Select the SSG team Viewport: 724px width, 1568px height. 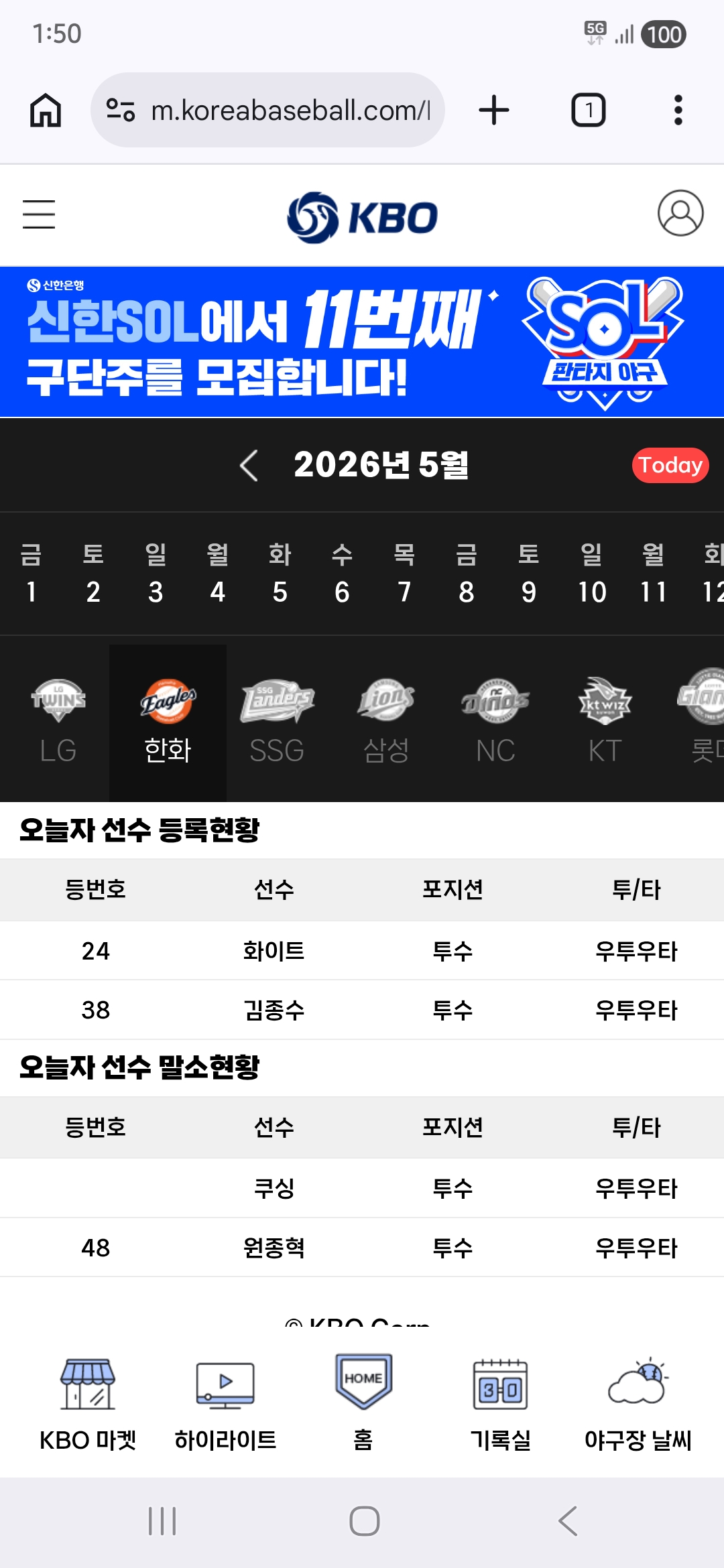pyautogui.click(x=277, y=722)
